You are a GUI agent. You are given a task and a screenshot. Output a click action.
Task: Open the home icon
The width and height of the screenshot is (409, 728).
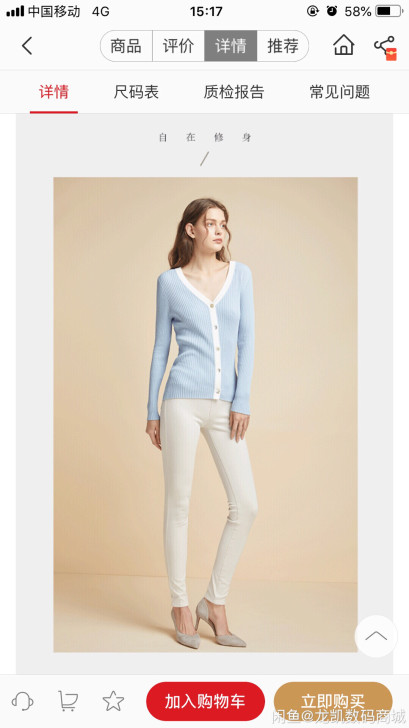click(344, 46)
